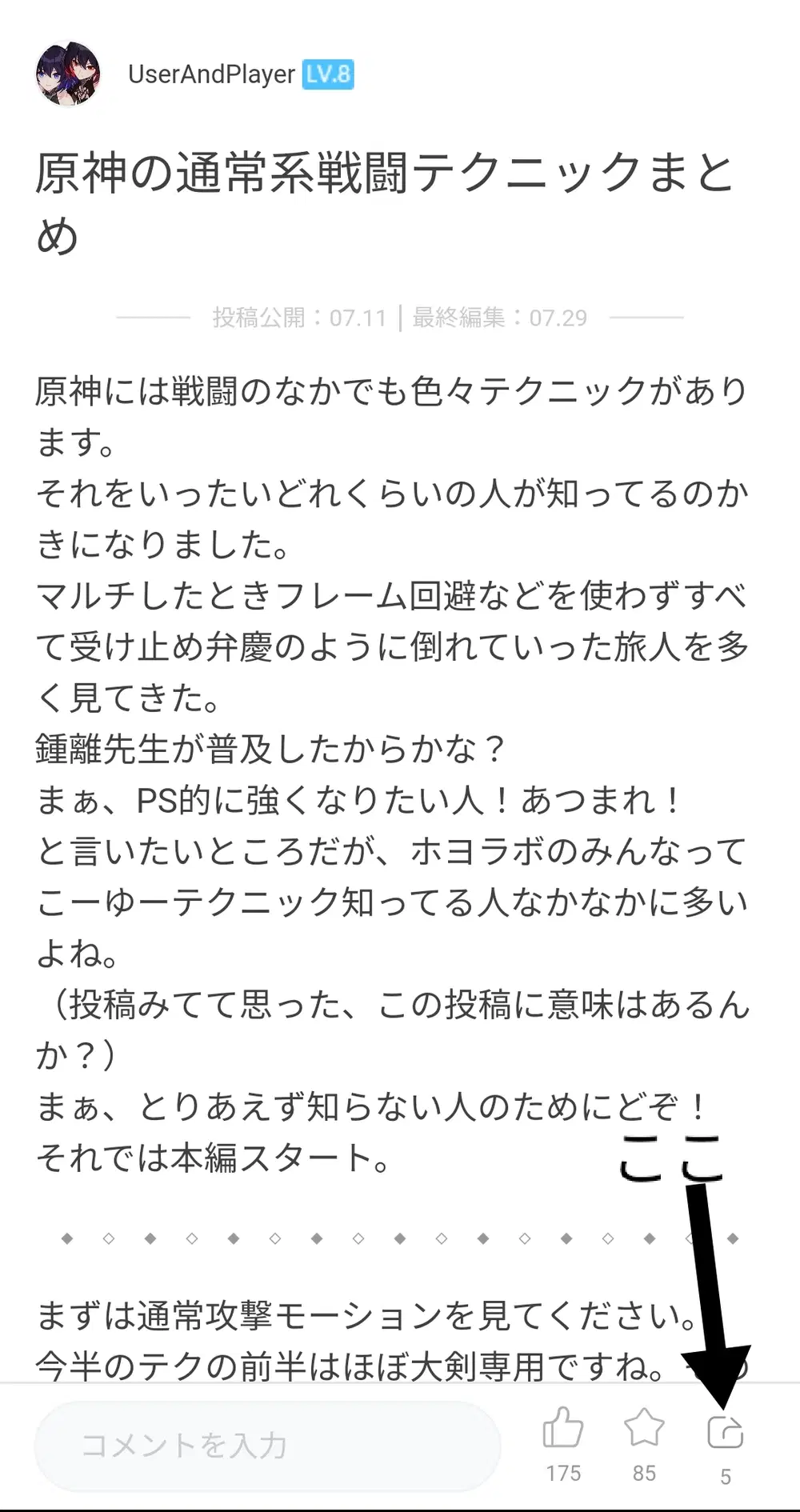Screen dimensions: 800x1512
Task: Open UserAndPlayer's profile avatar
Action: (x=69, y=74)
